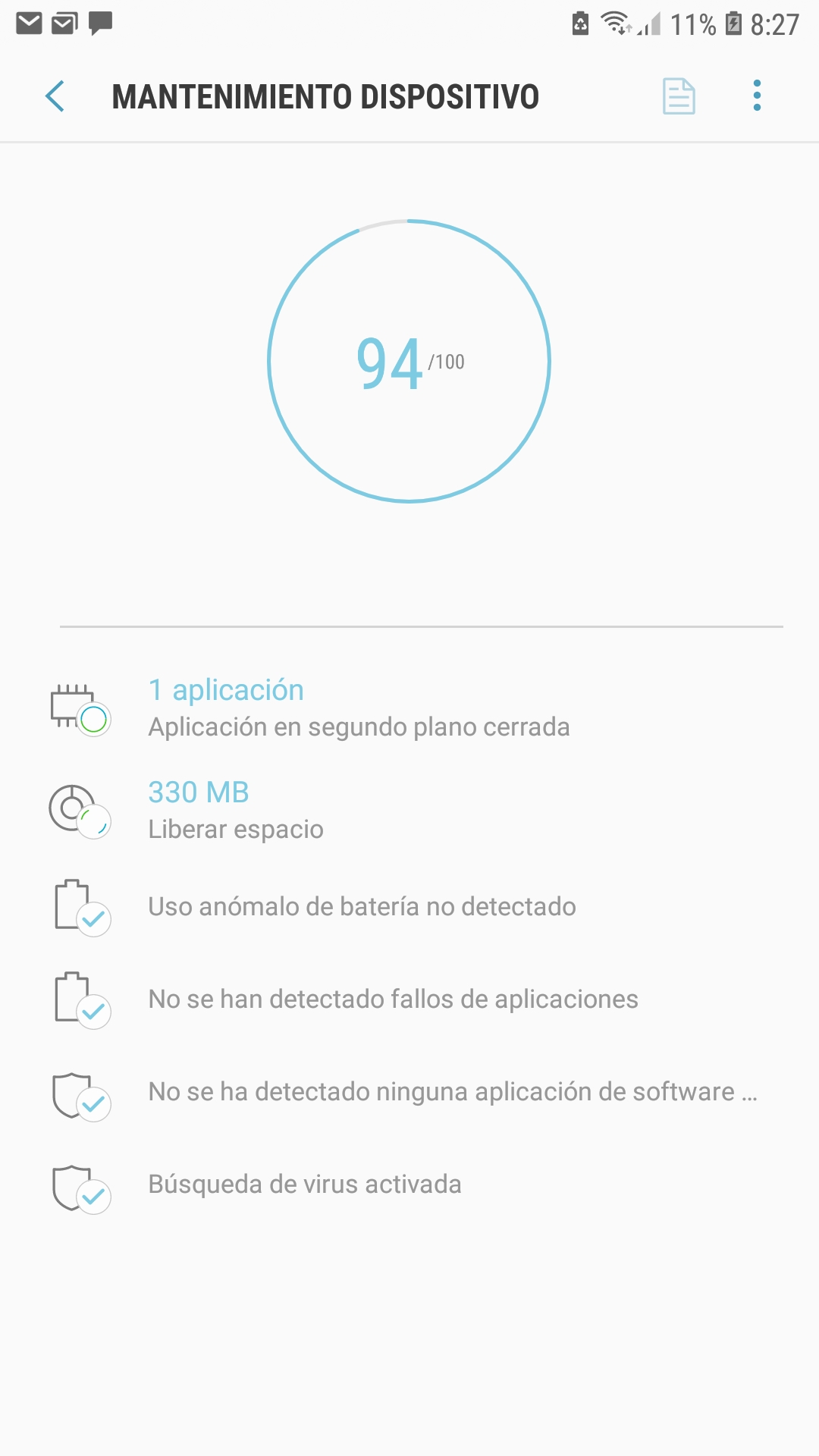Open the '330 MB Liberar espacio' row
The width and height of the screenshot is (819, 1456).
point(409,810)
